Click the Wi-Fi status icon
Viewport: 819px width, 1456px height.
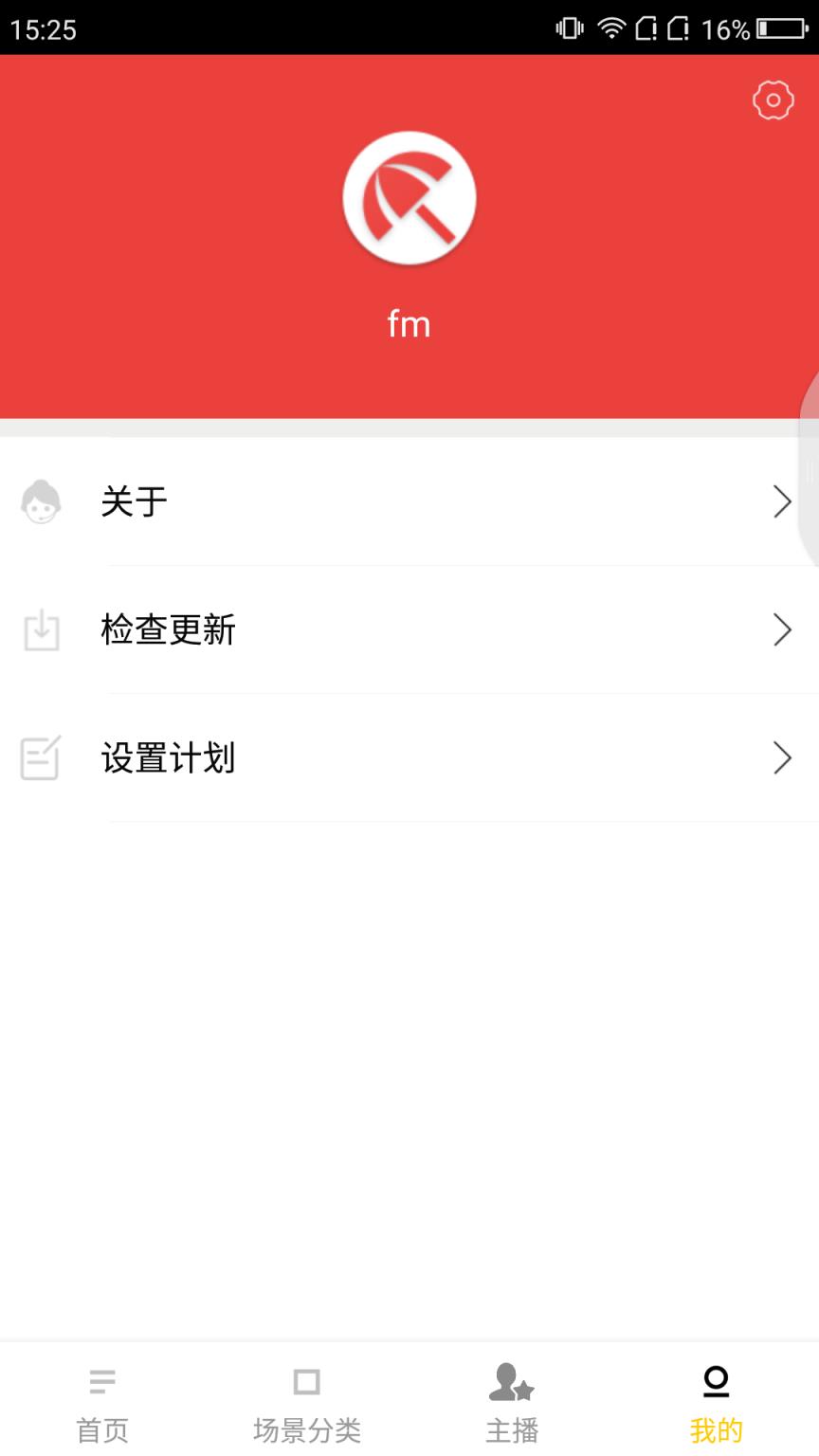click(612, 29)
